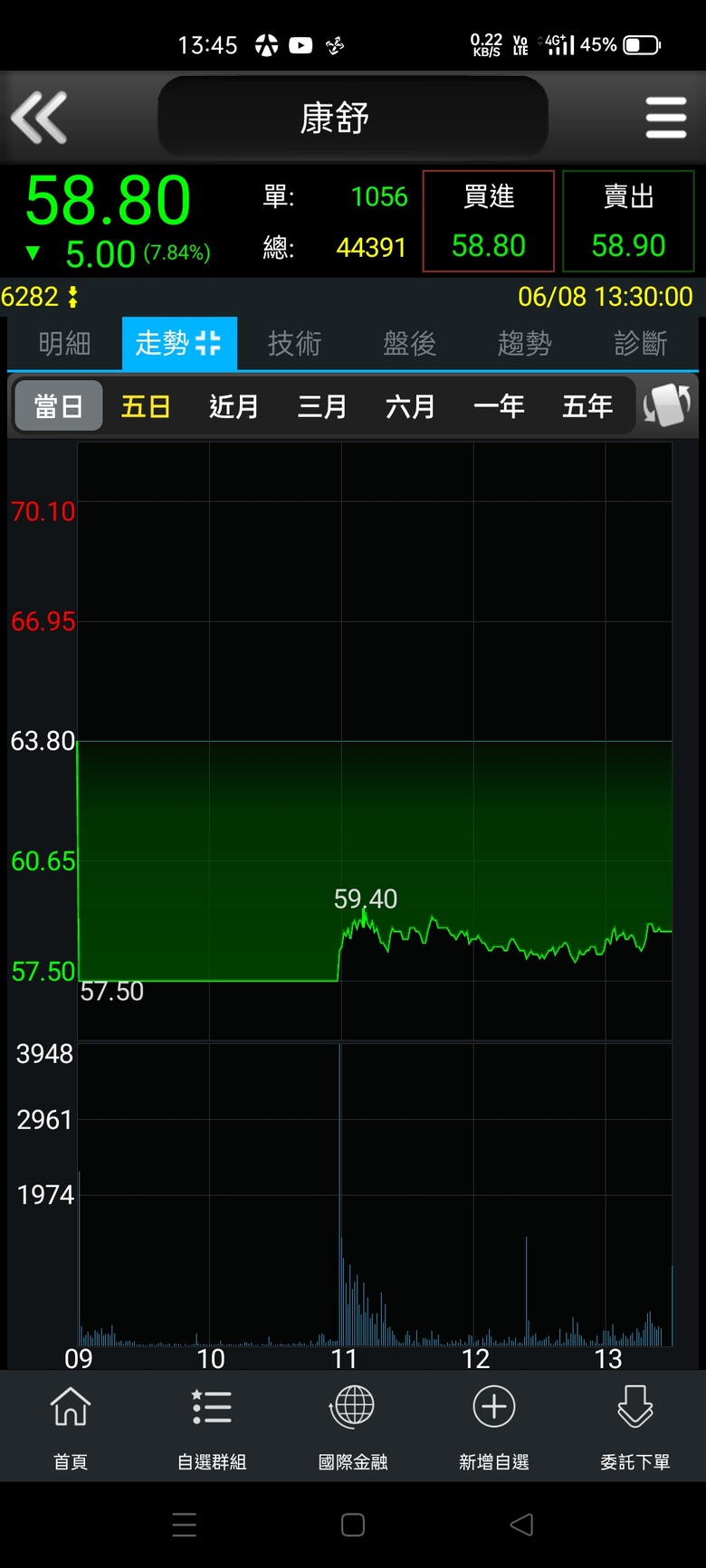This screenshot has width=706, height=1568.
Task: Switch chart to 五日 range
Action: pyautogui.click(x=146, y=406)
